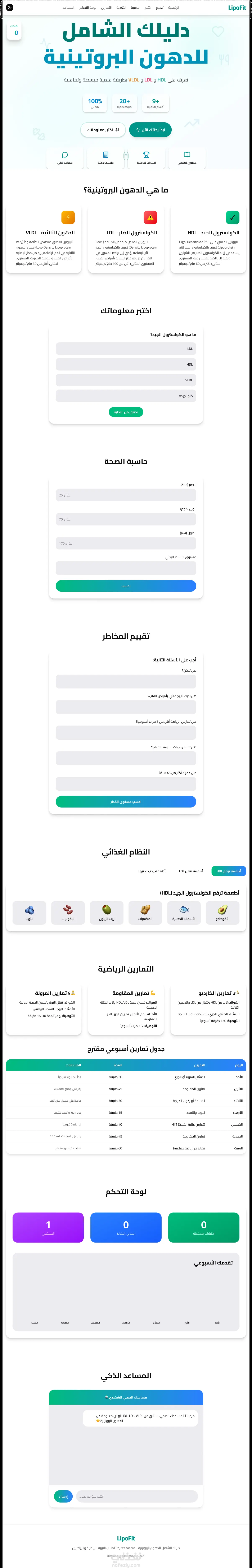This screenshot has height=1568, width=252.
Task: Switch to the أطعمة يجب تجنبها tab
Action: pos(152,871)
